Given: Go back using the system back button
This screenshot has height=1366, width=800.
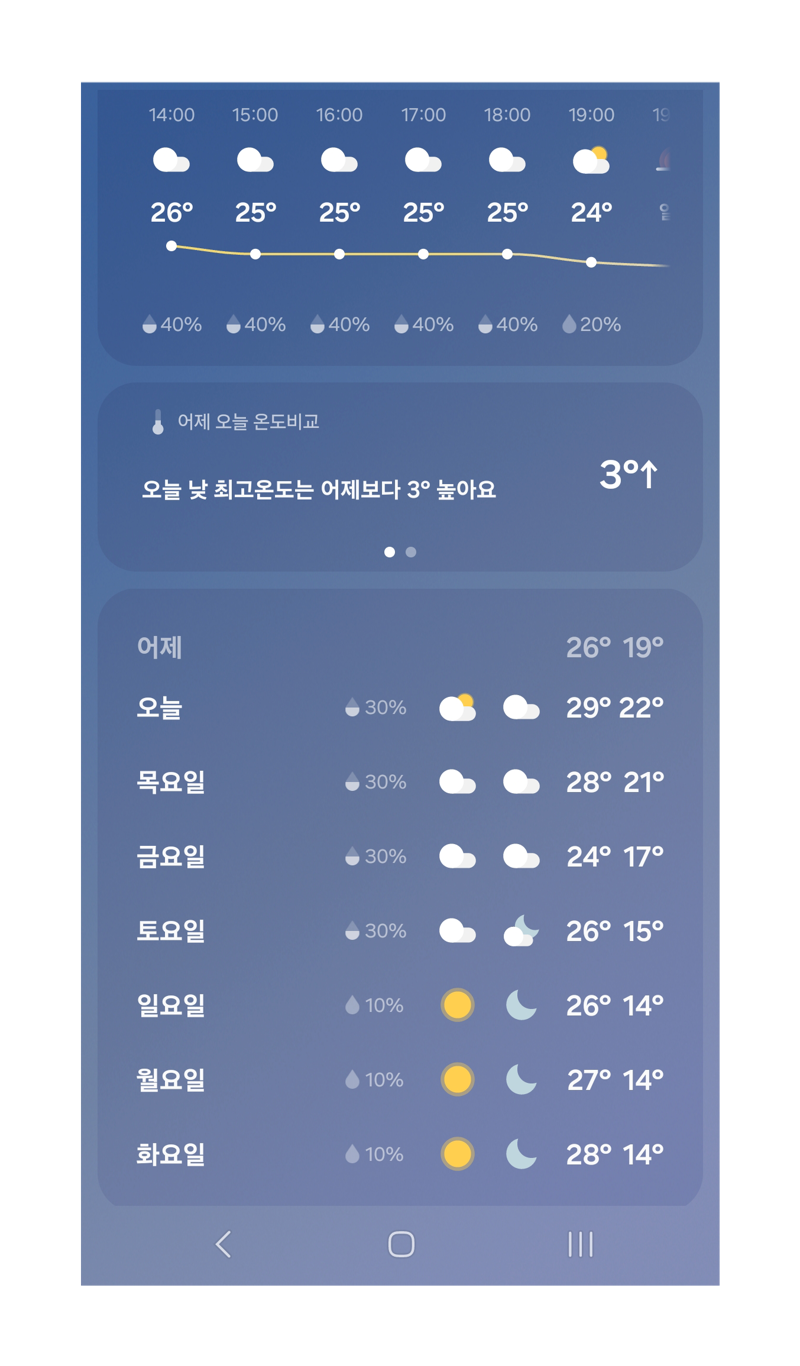Looking at the screenshot, I should coord(223,1244).
